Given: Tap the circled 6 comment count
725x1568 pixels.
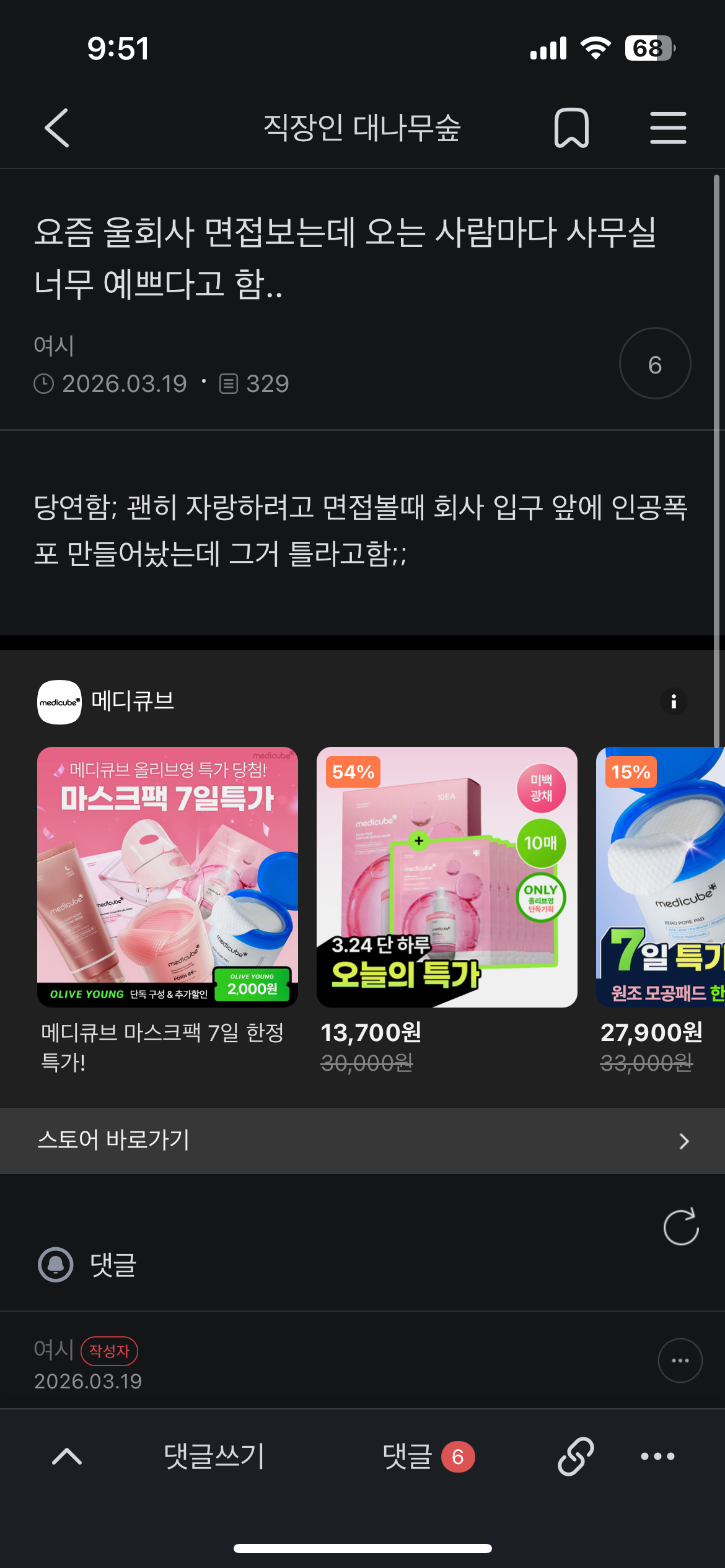Looking at the screenshot, I should click(655, 364).
